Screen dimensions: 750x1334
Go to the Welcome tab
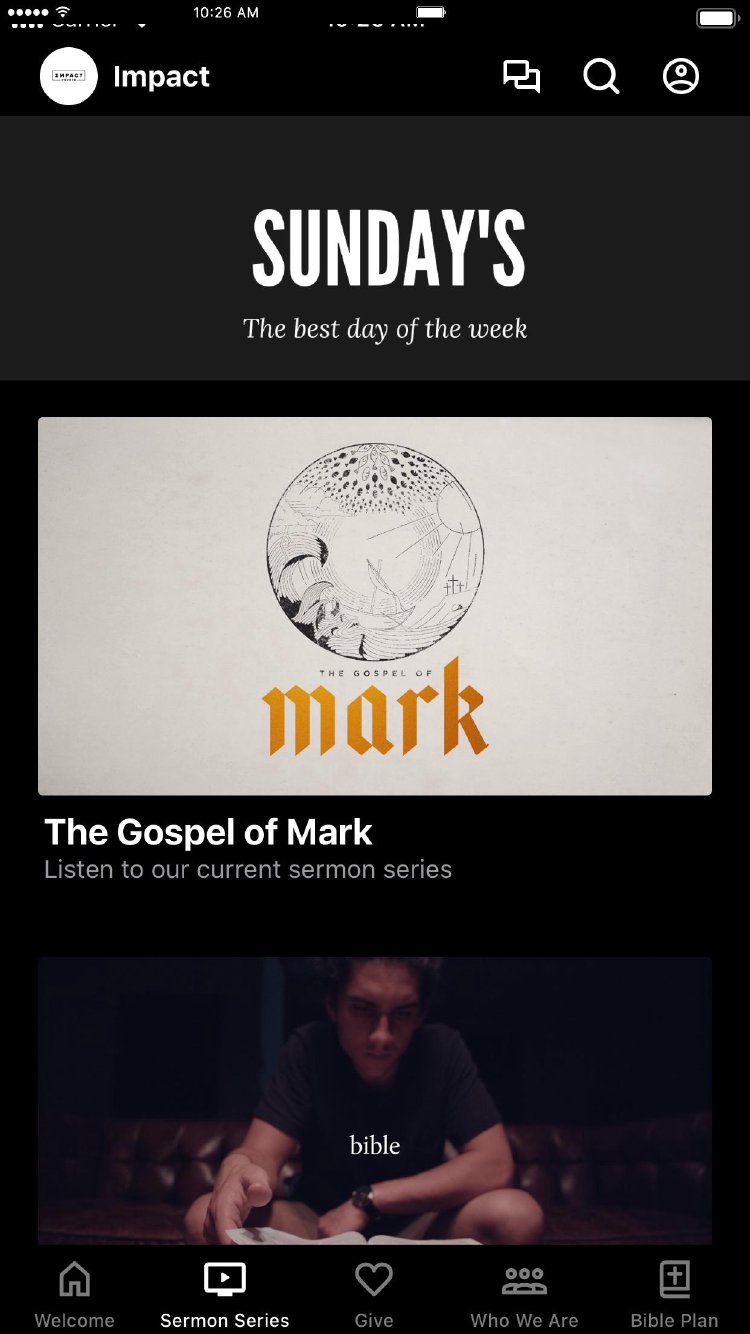(x=75, y=1294)
